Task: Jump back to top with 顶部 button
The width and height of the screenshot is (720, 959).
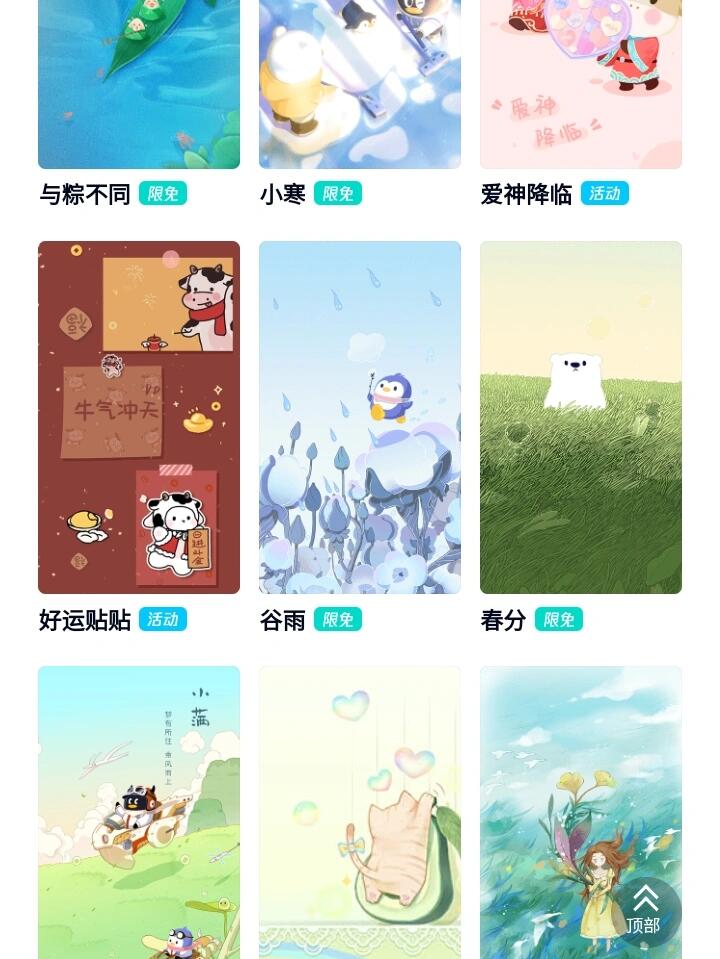Action: point(645,911)
